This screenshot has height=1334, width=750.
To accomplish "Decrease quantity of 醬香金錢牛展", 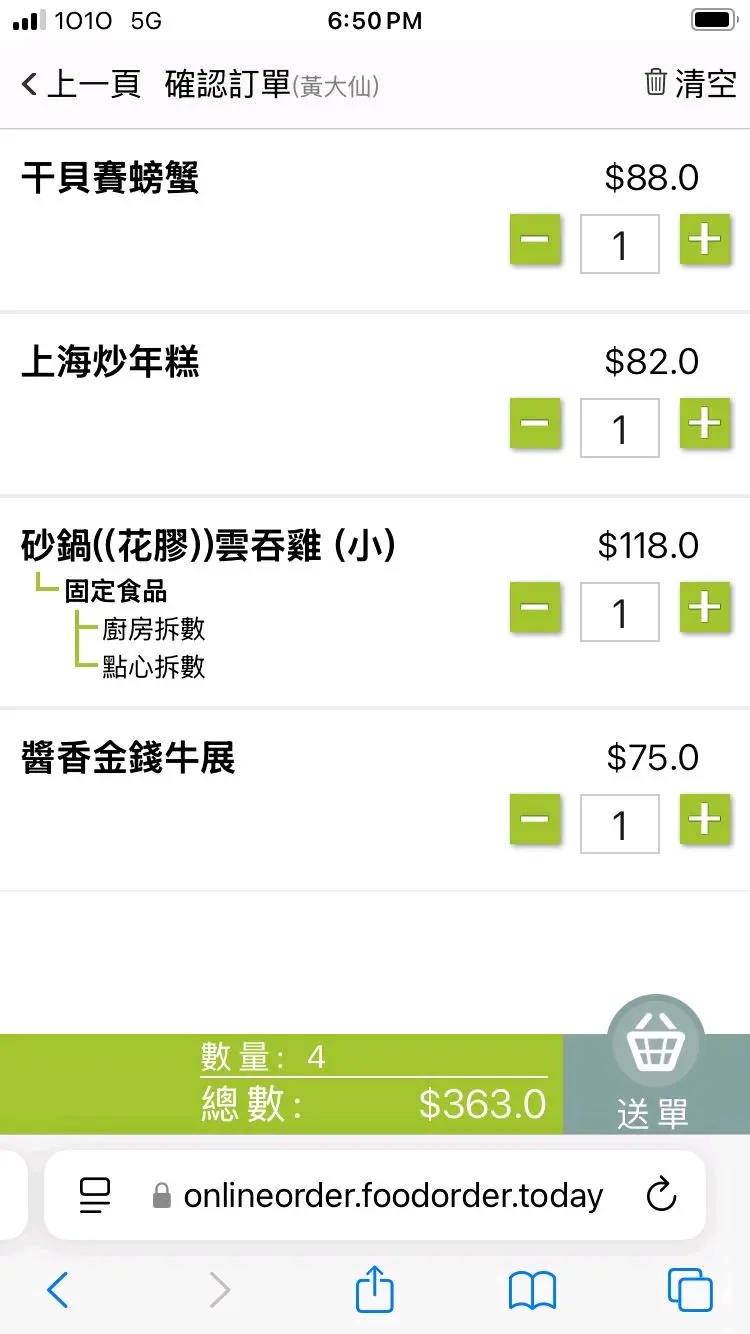I will 535,821.
